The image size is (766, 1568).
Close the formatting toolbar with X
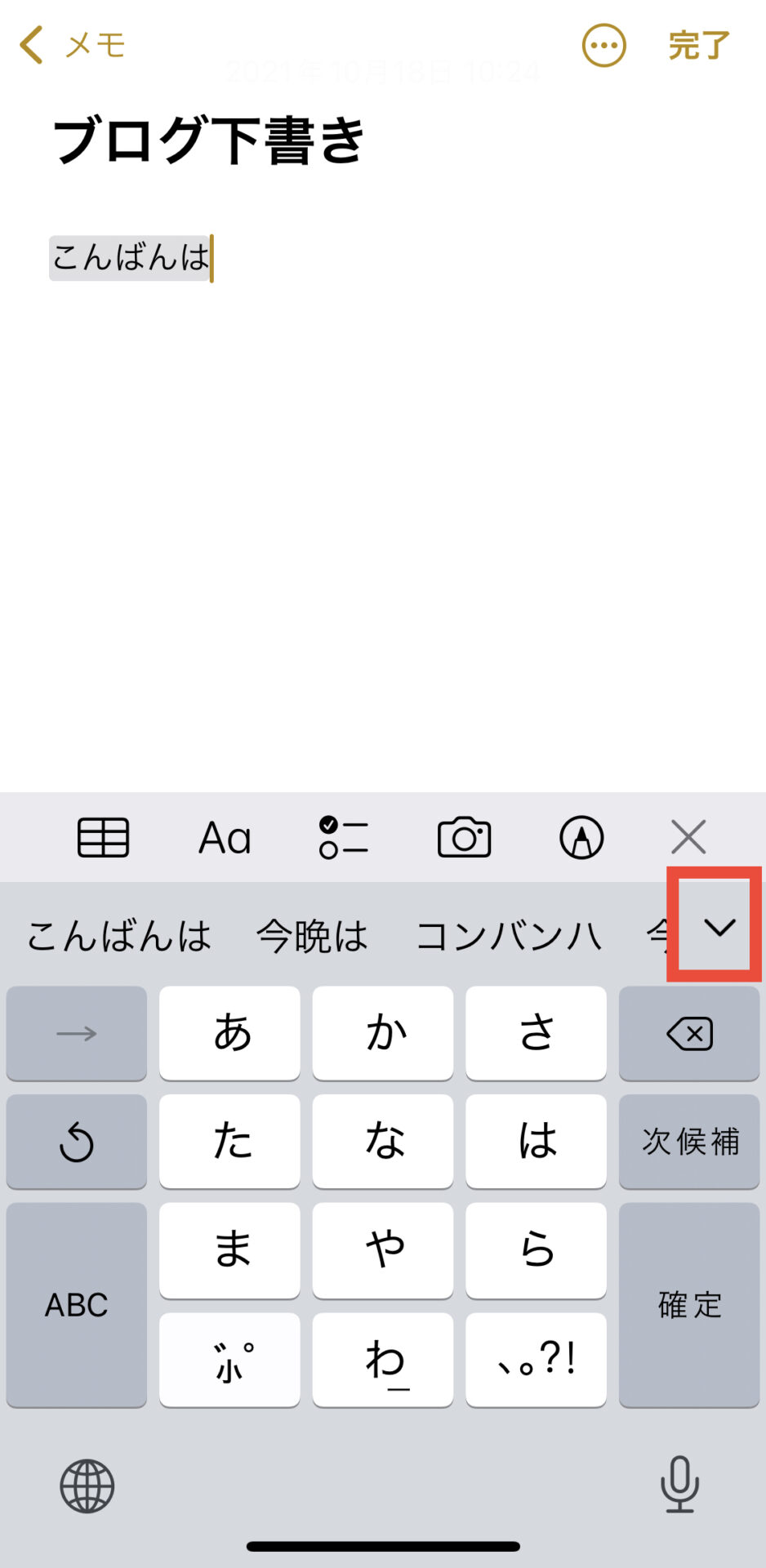688,837
